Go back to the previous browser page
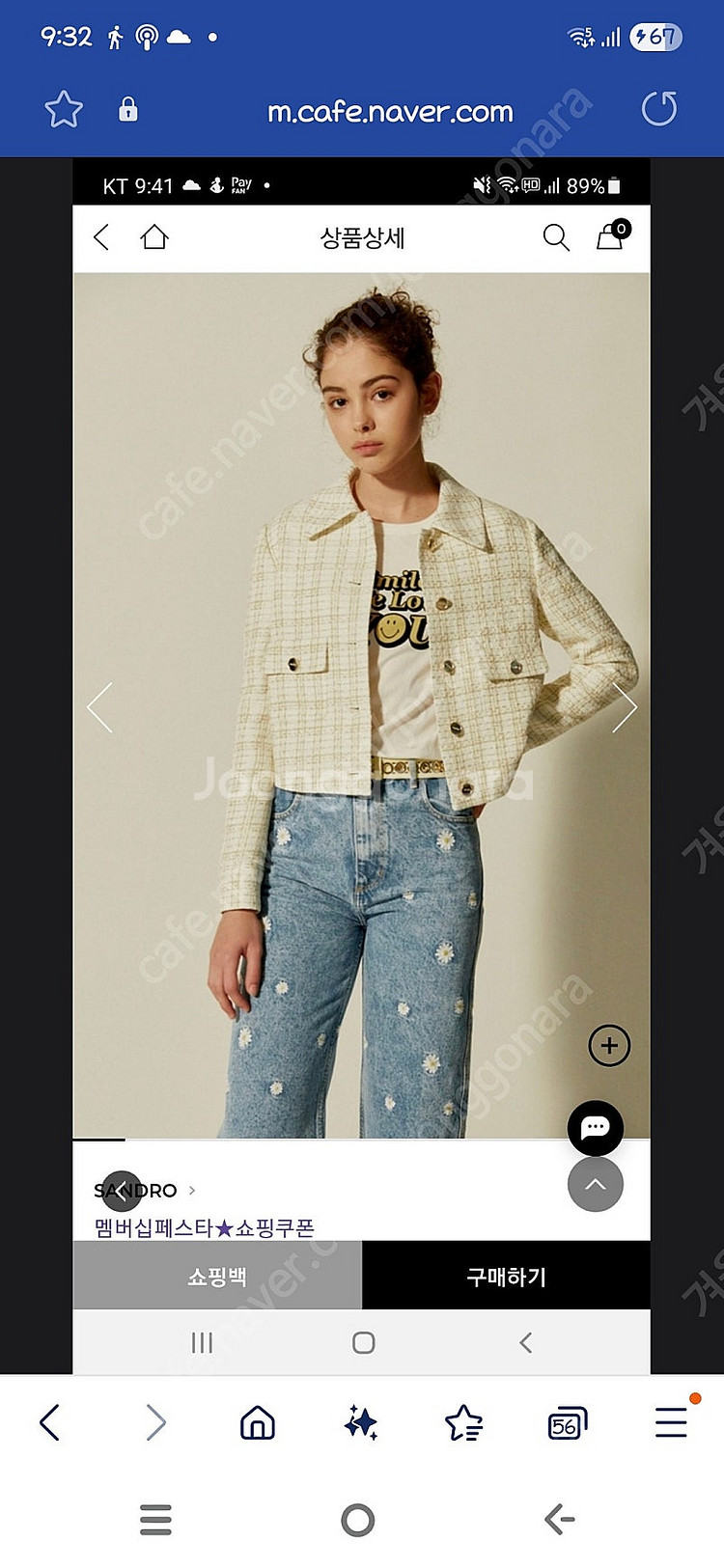The height and width of the screenshot is (1568, 724). click(x=50, y=1422)
